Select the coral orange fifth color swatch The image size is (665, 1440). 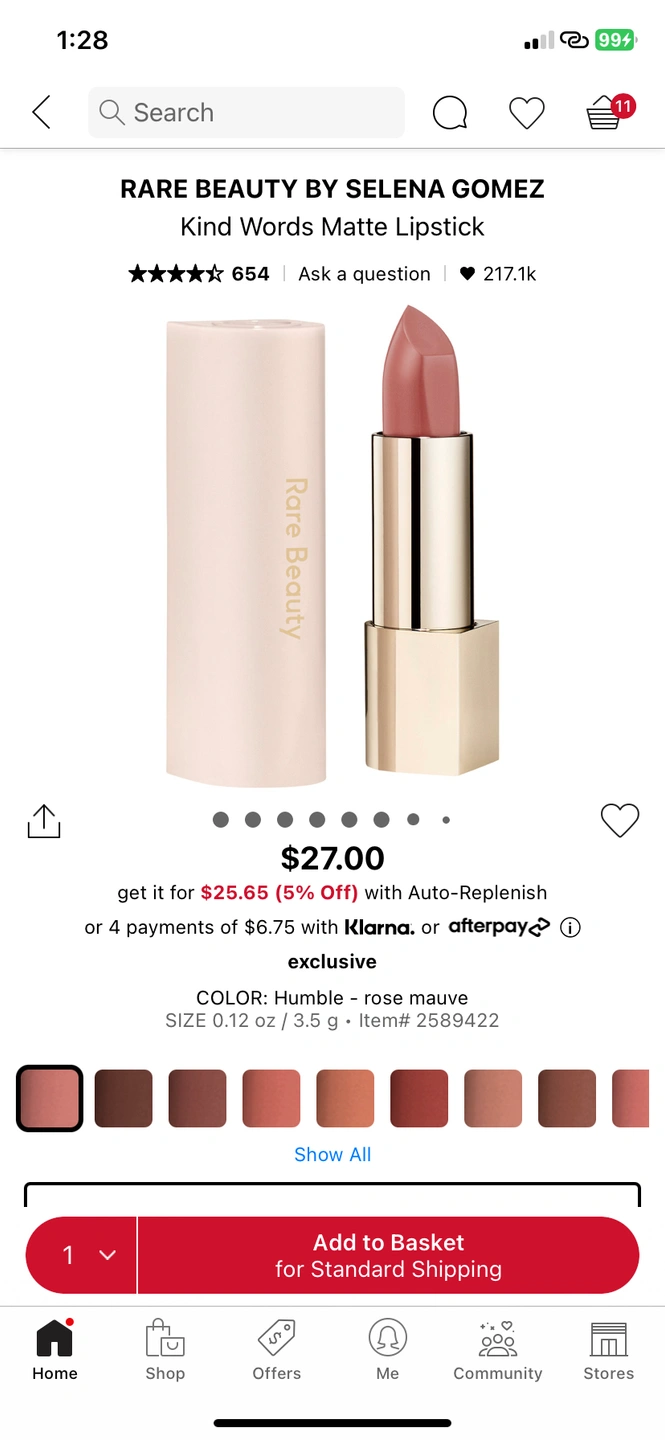345,1098
